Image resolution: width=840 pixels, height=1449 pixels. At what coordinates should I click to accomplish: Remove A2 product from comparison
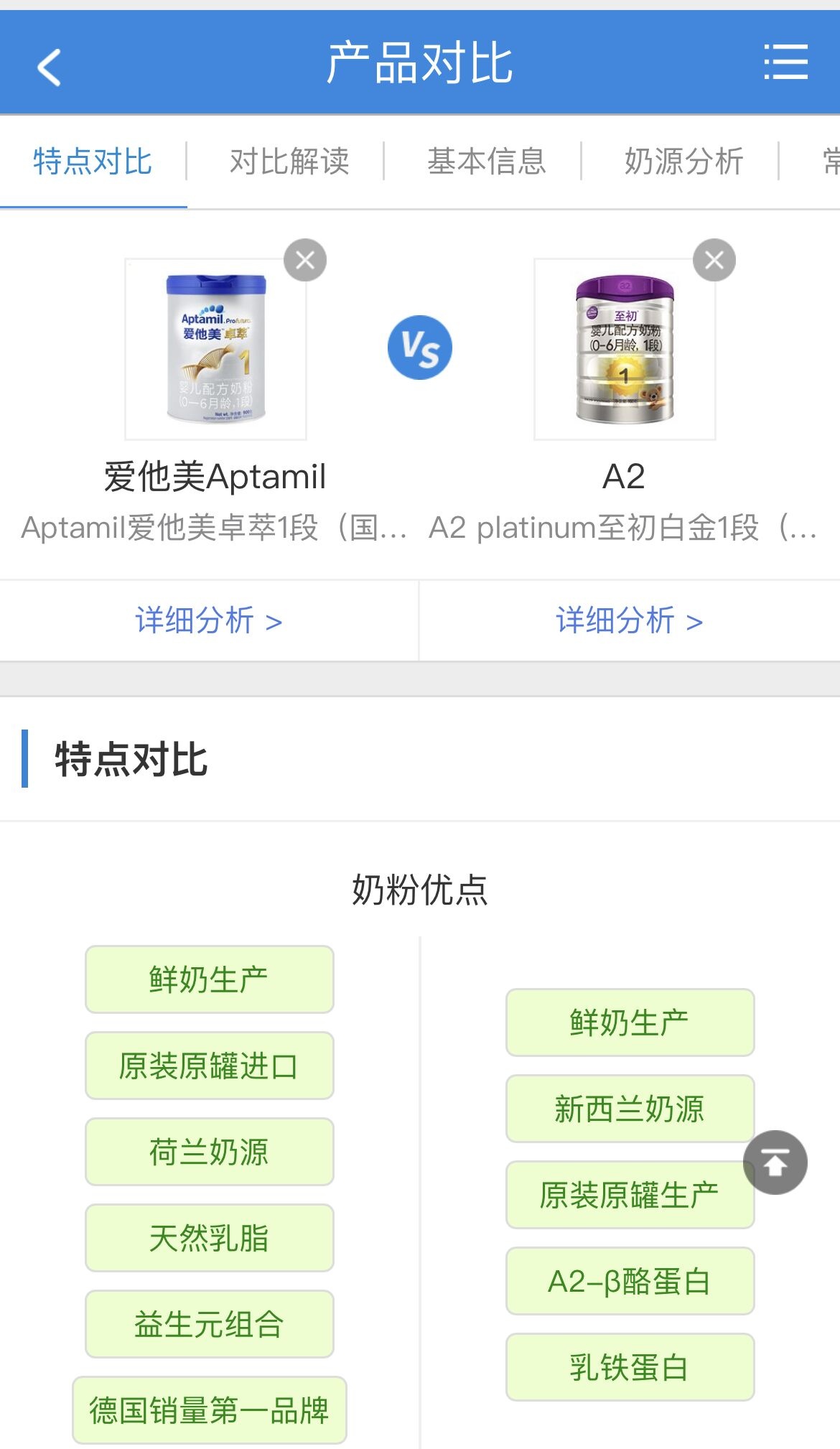click(x=714, y=260)
